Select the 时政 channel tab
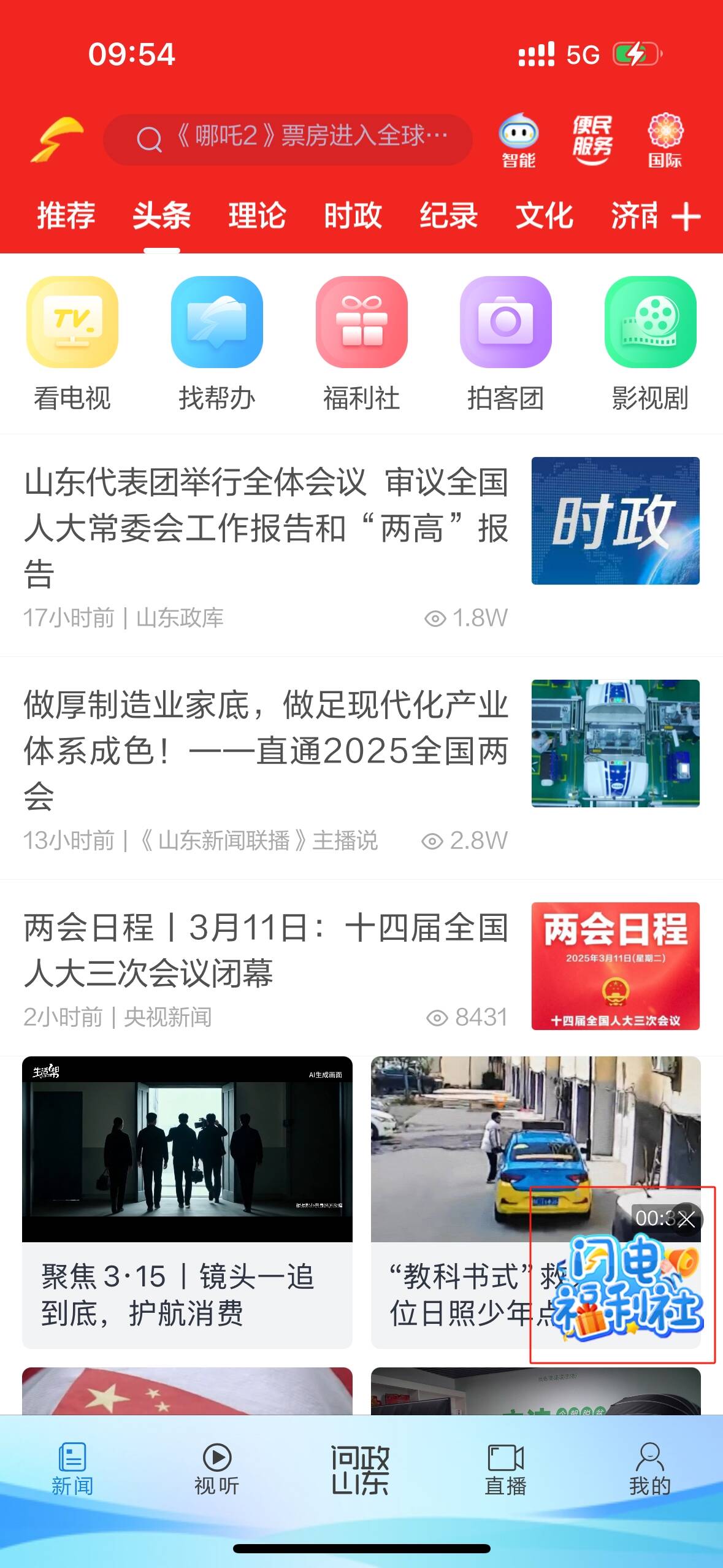This screenshot has width=723, height=1568. point(353,216)
